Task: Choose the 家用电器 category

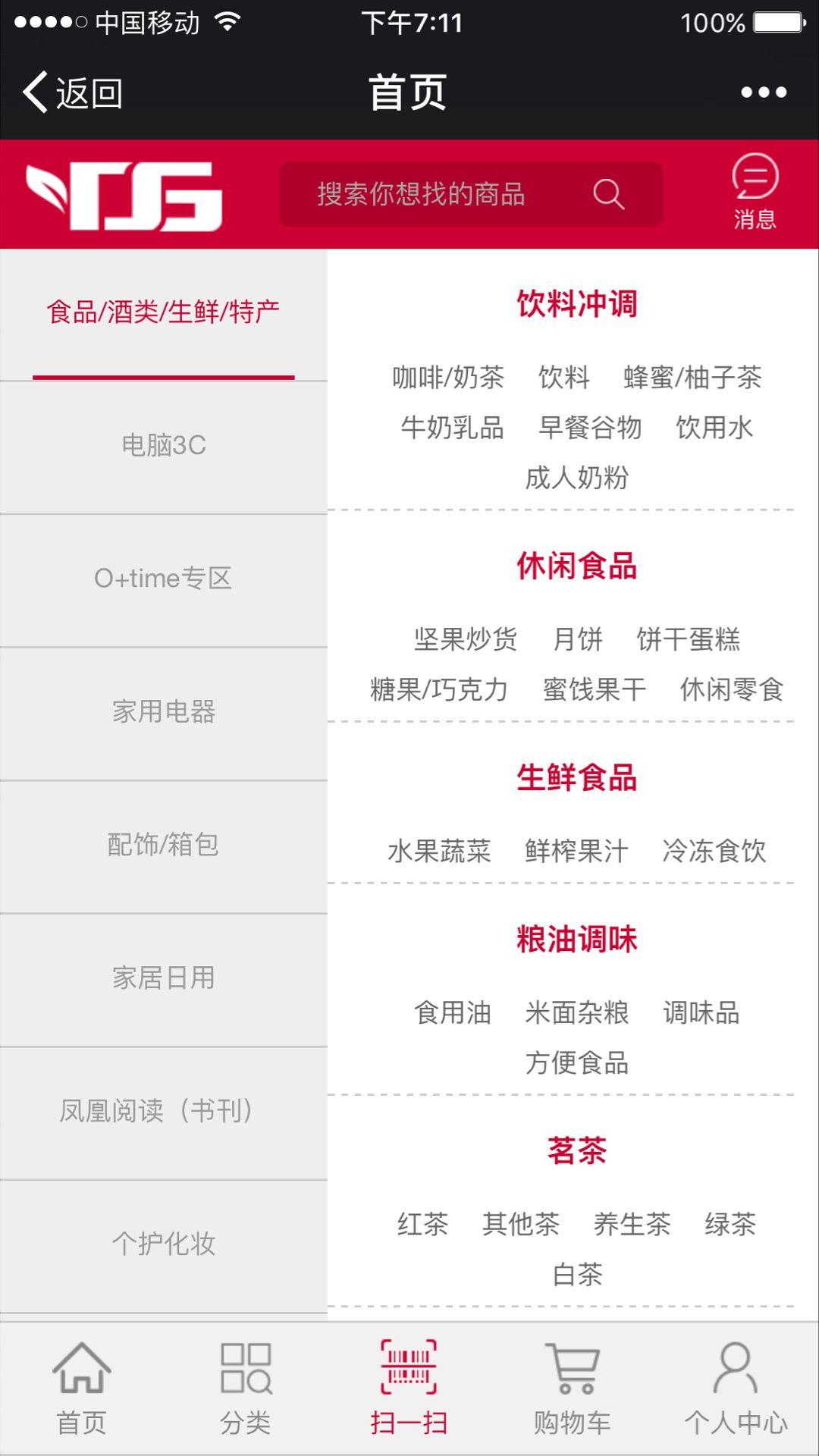Action: click(164, 712)
